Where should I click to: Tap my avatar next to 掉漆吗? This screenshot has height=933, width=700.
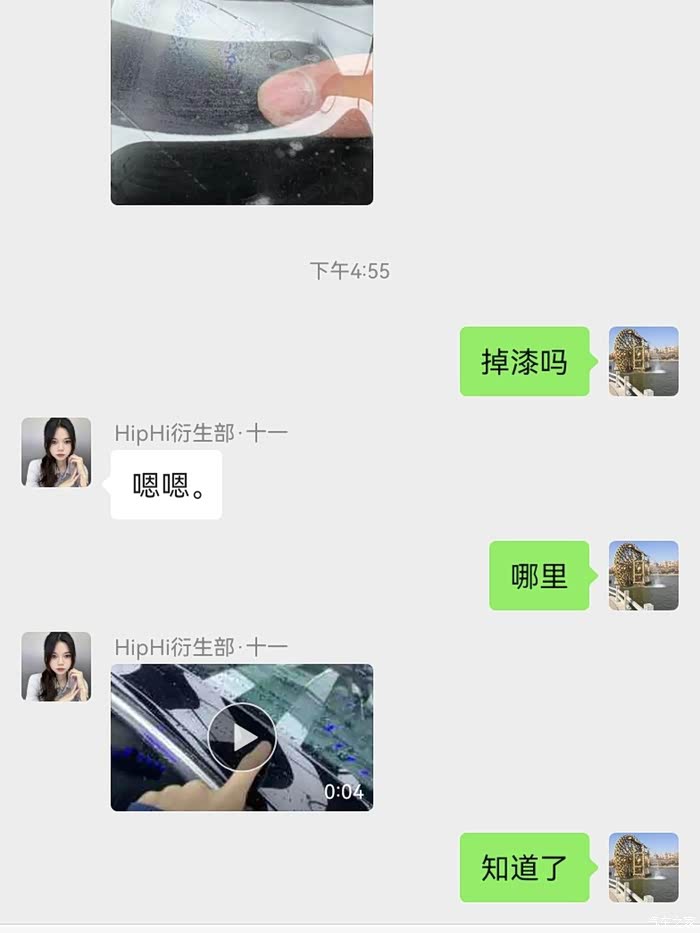[643, 361]
